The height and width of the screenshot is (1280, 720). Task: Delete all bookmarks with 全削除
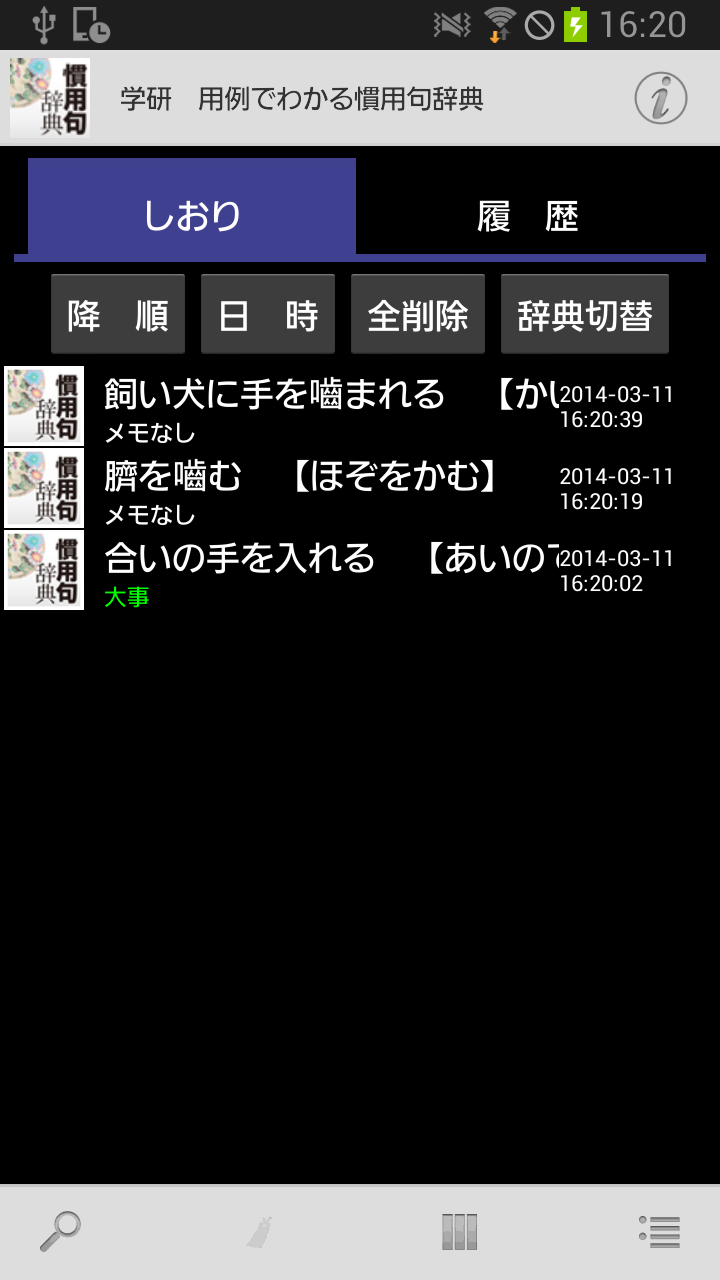418,315
